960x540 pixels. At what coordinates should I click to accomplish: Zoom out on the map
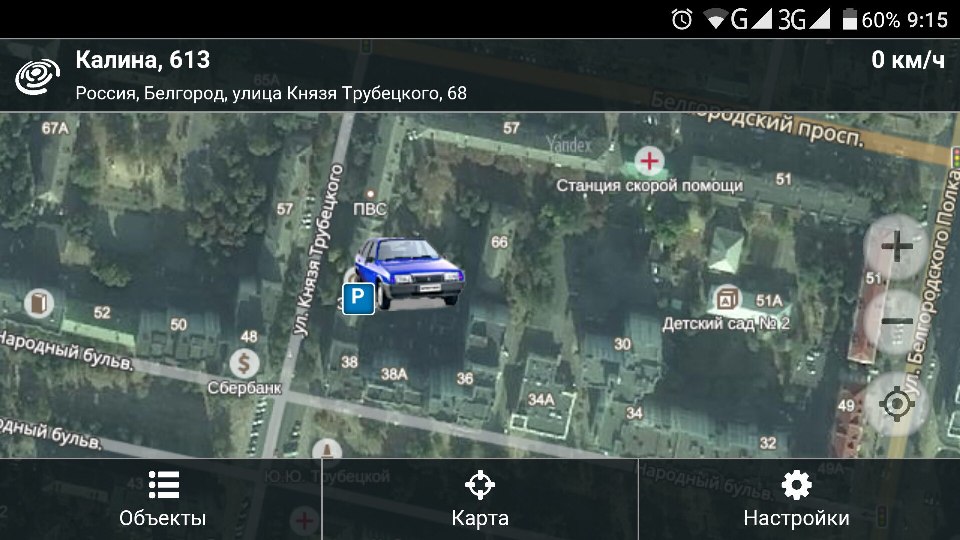pyautogui.click(x=897, y=323)
